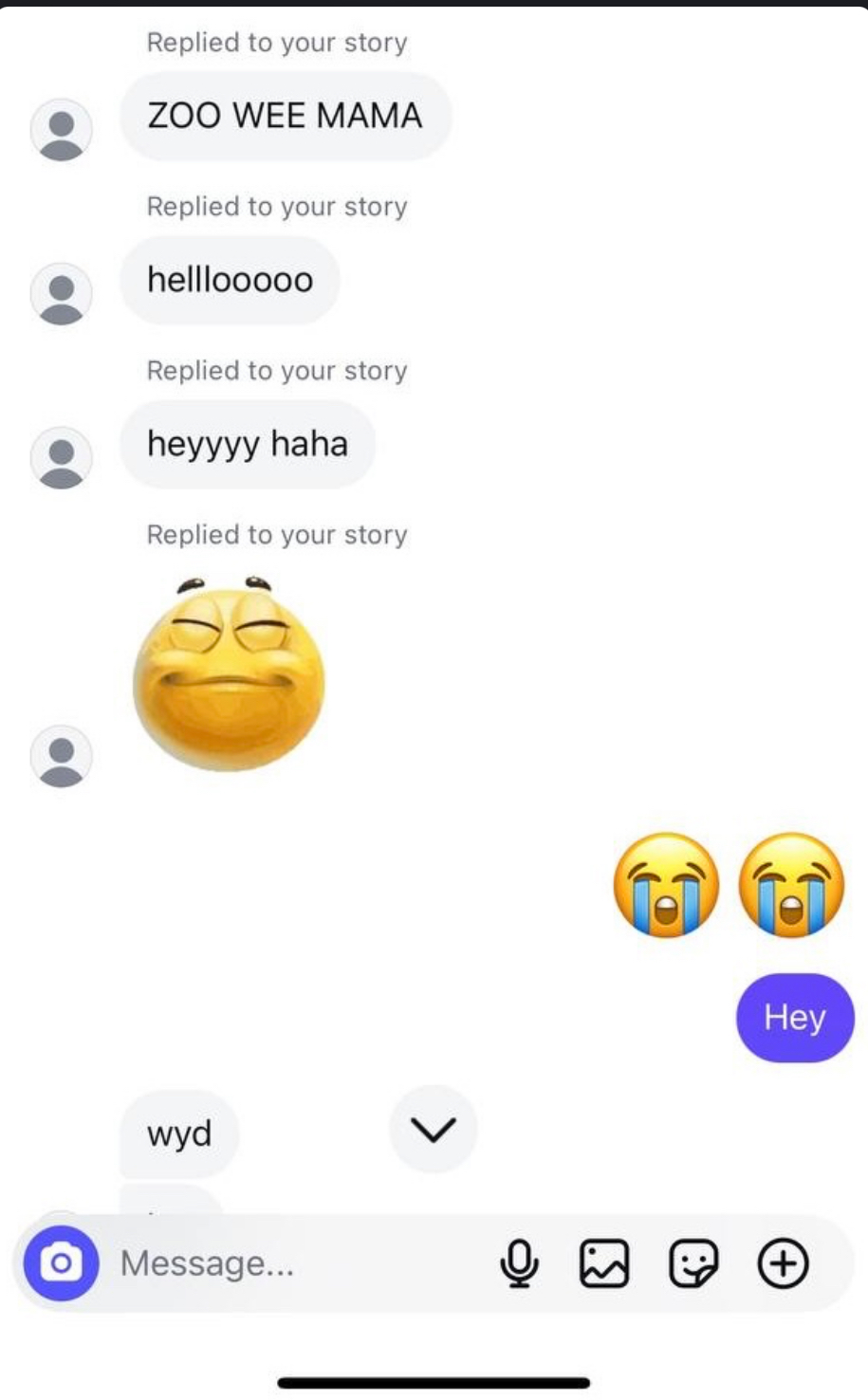Screen dimensions: 868x1400
Task: Open profile avatar beside ZOO WEE MAMA
Action: (62, 130)
